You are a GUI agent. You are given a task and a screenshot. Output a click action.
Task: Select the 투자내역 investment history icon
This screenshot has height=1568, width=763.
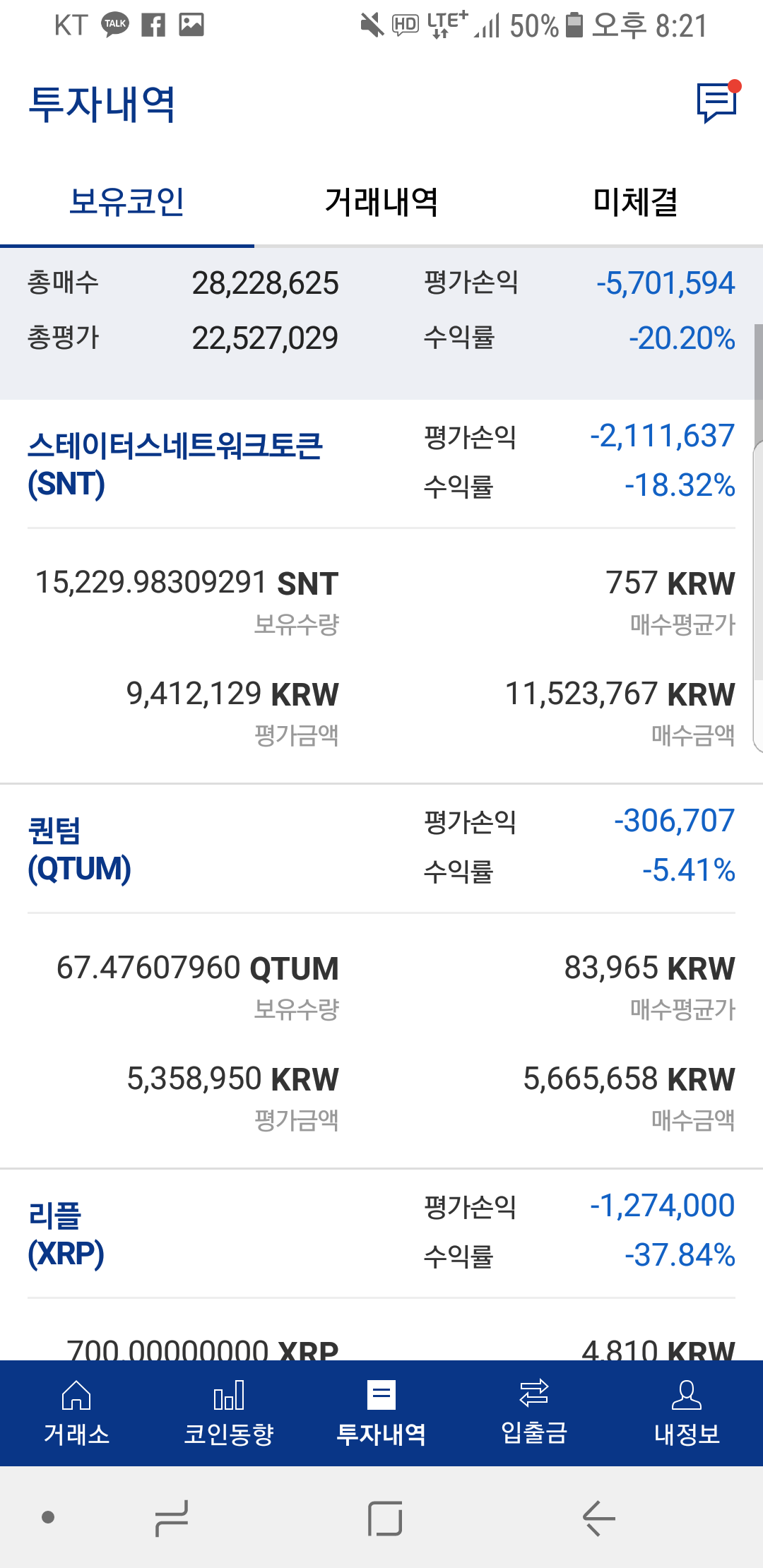(381, 1413)
